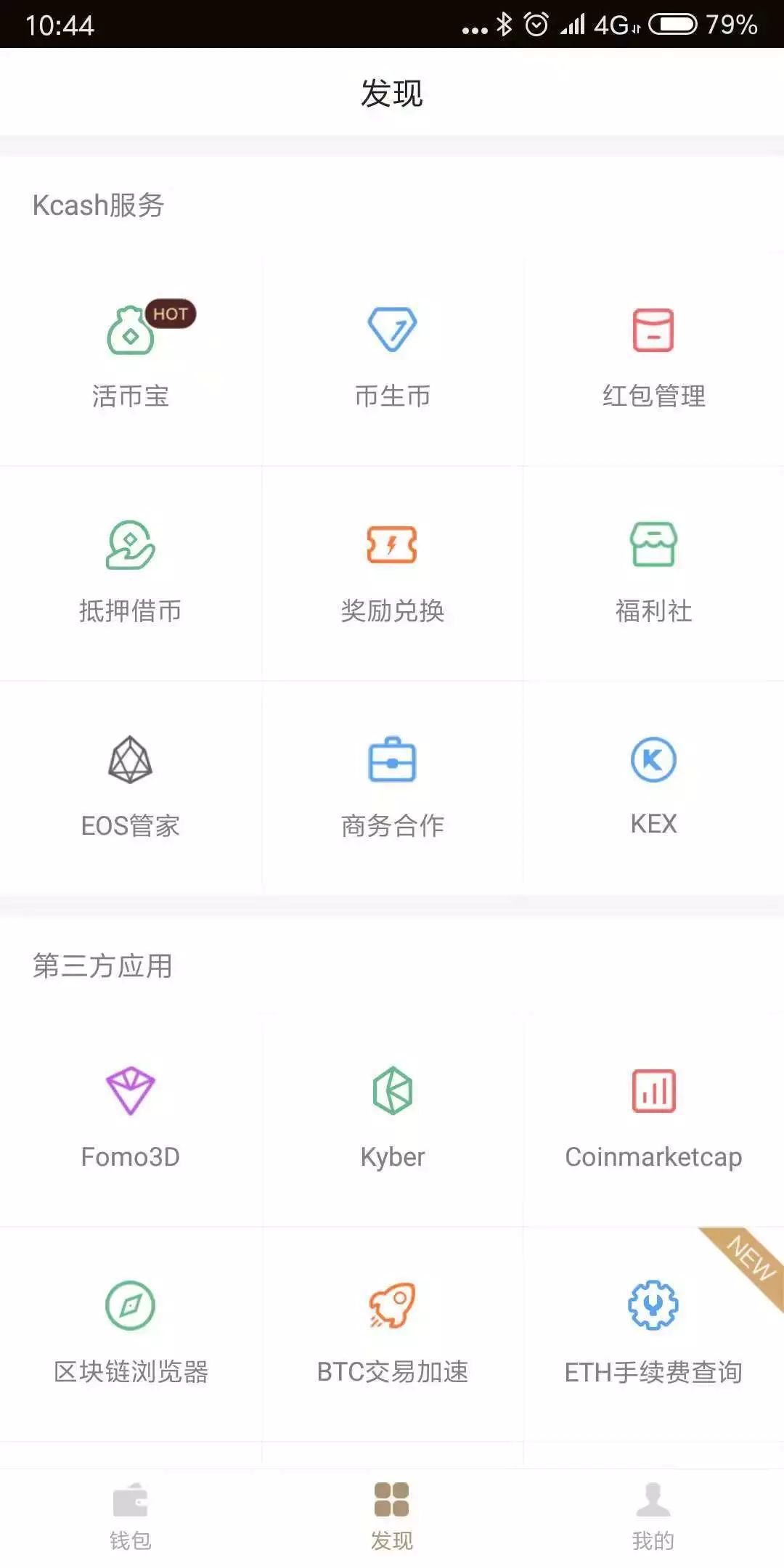Screen dimensions: 784x1568
Task: Open 奖励兑换
Action: coord(392,573)
